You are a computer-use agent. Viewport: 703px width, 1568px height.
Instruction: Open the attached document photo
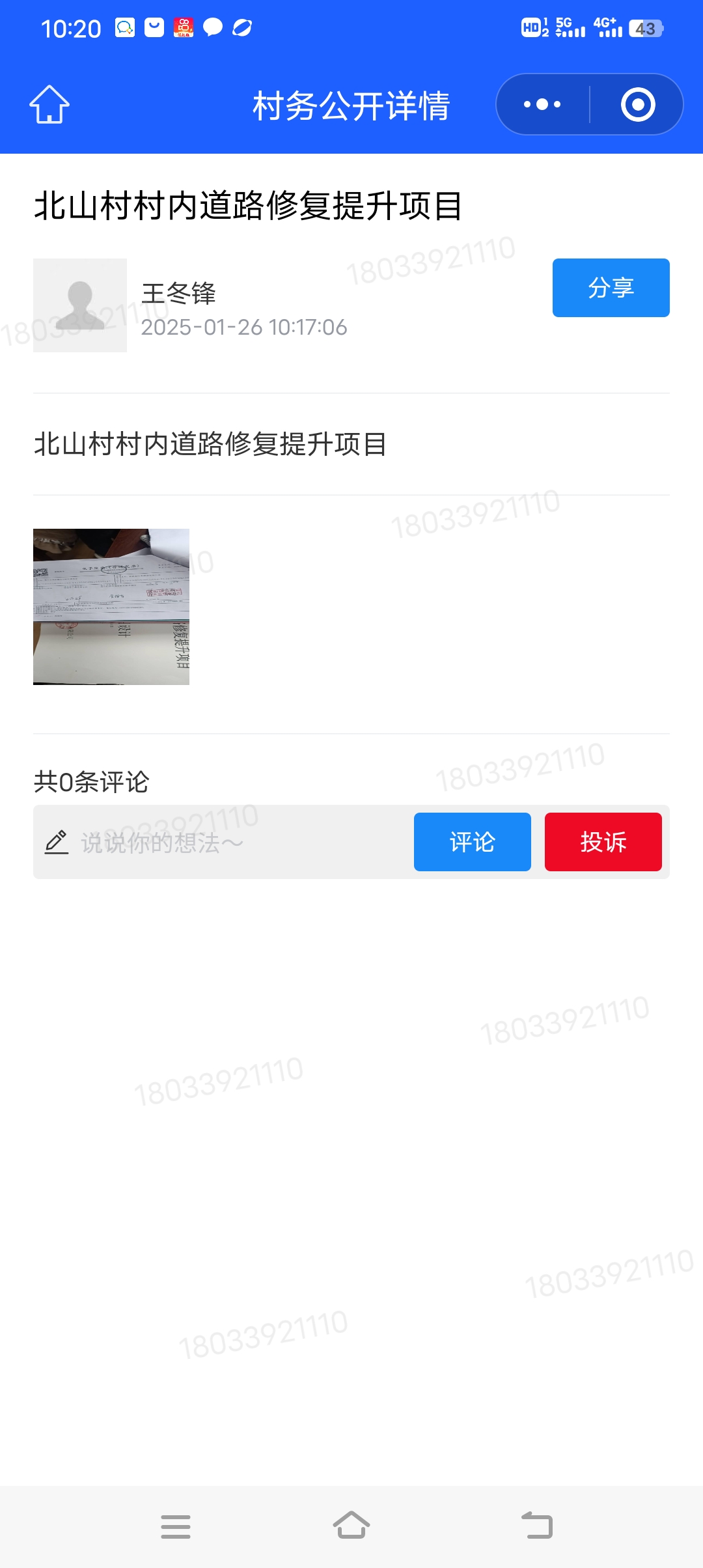[111, 606]
